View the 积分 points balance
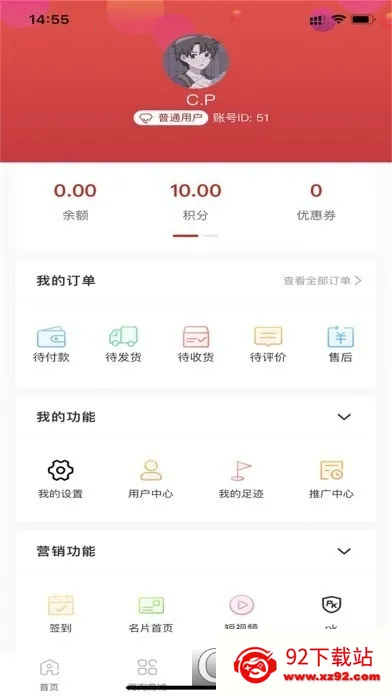Image resolution: width=392 pixels, height=696 pixels. pyautogui.click(x=195, y=202)
